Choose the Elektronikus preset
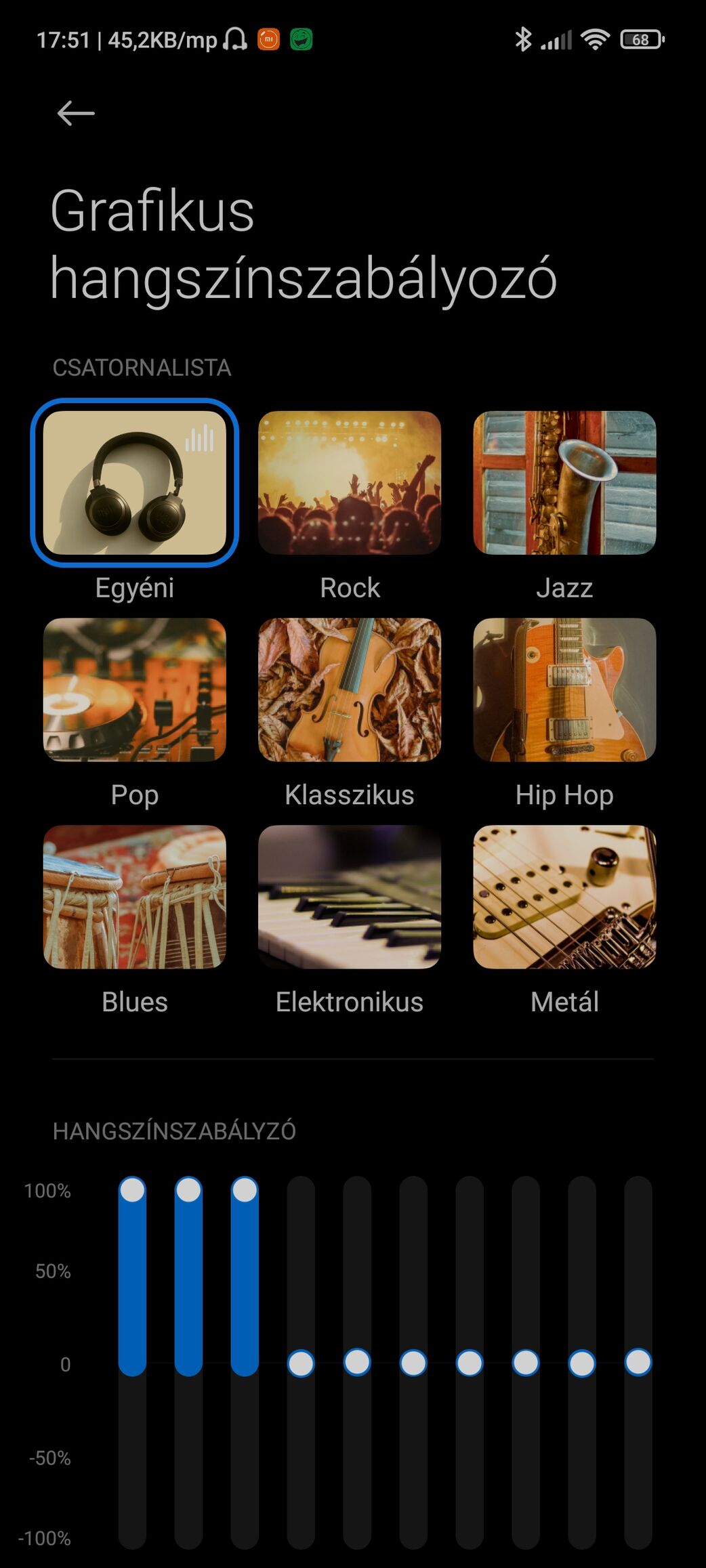 coord(350,897)
